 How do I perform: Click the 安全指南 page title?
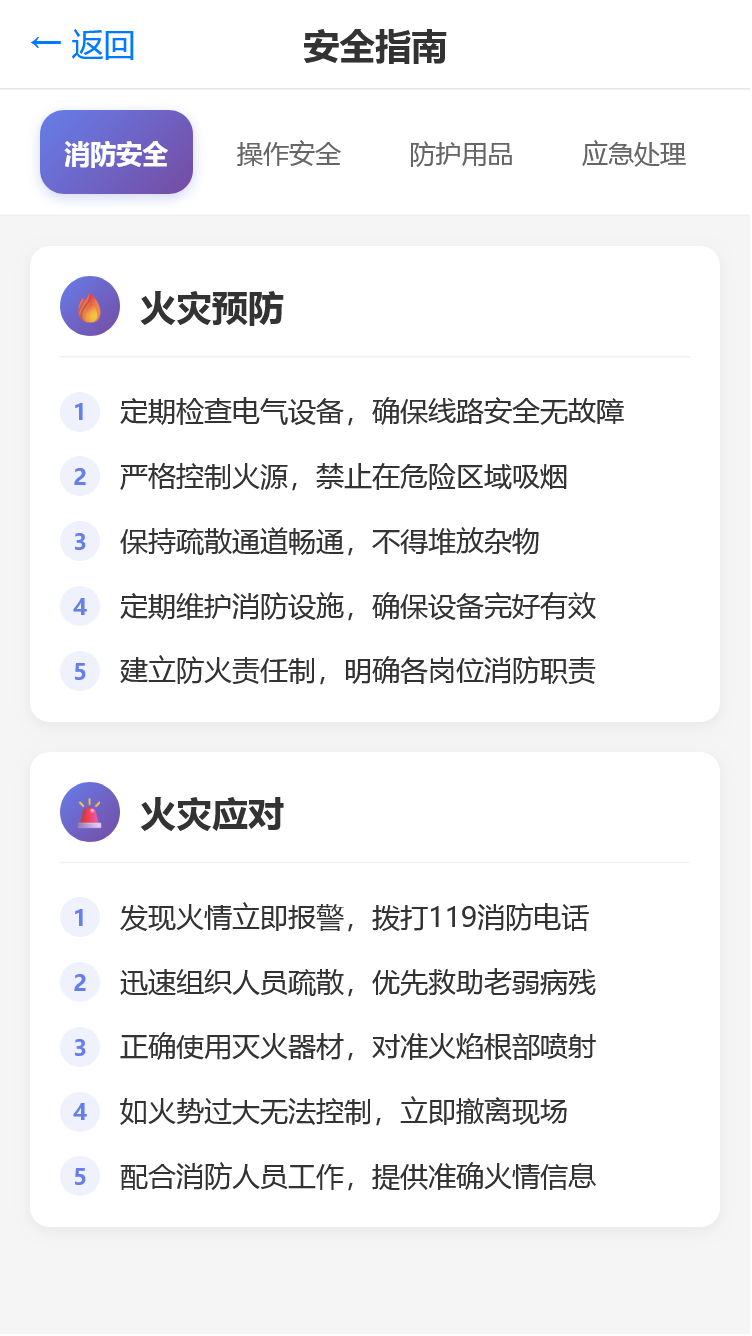(x=376, y=45)
